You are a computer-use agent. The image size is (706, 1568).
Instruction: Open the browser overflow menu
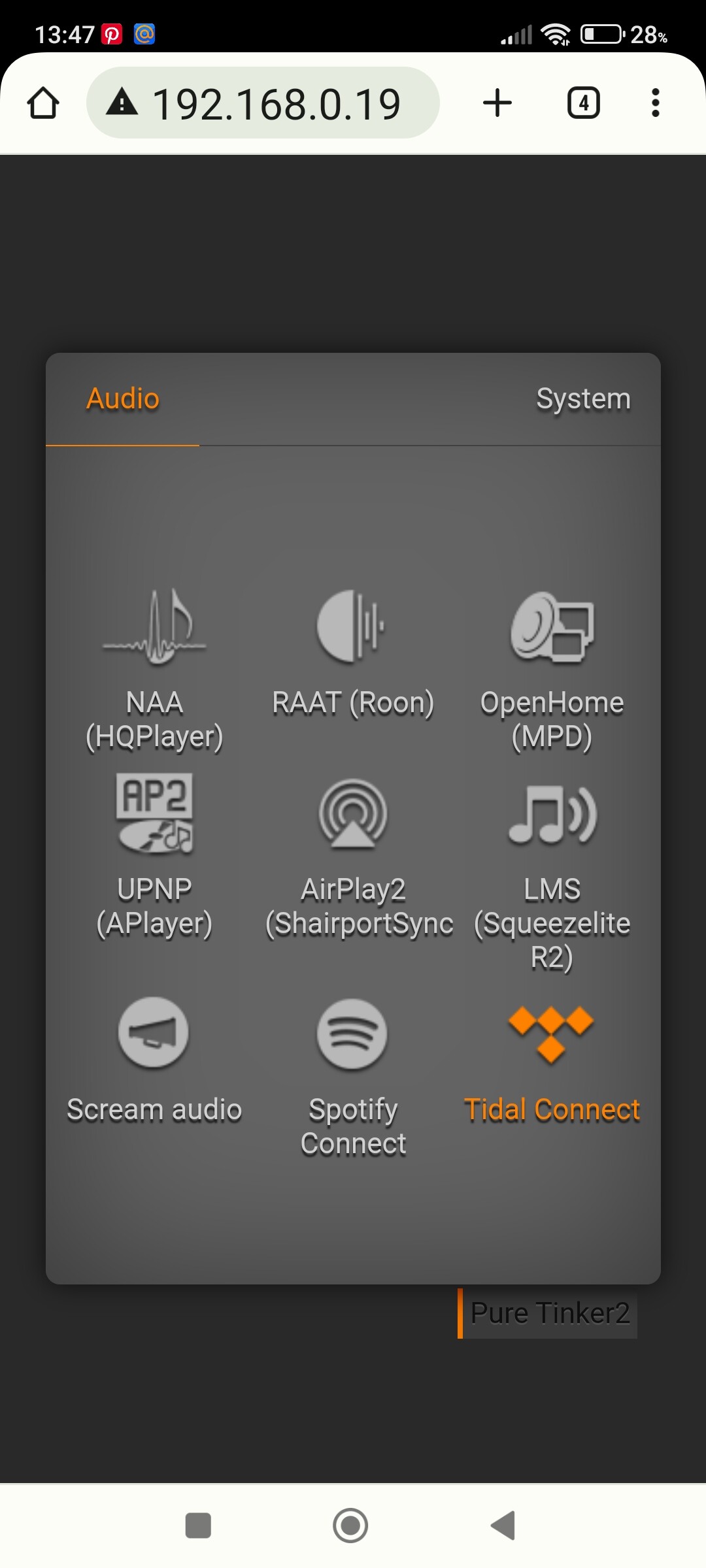tap(656, 103)
